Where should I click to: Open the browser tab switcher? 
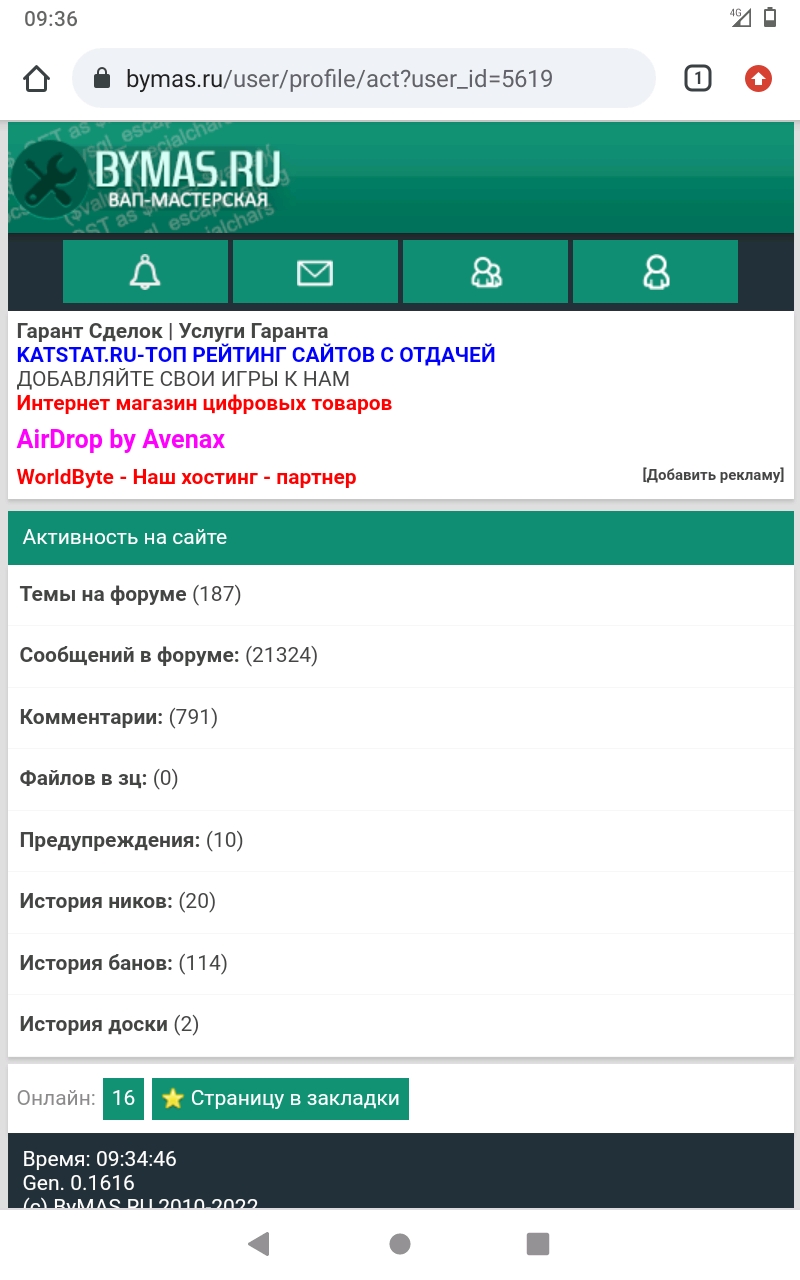pyautogui.click(x=697, y=78)
